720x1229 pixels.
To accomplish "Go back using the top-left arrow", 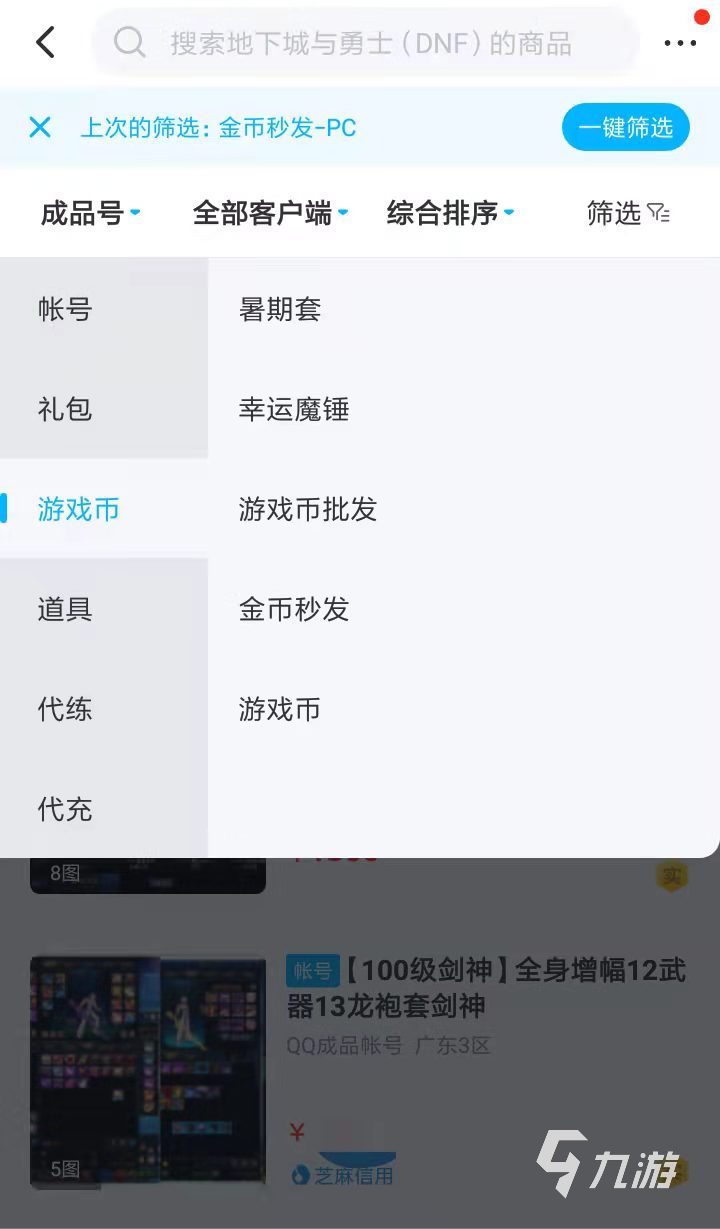I will click(x=45, y=42).
